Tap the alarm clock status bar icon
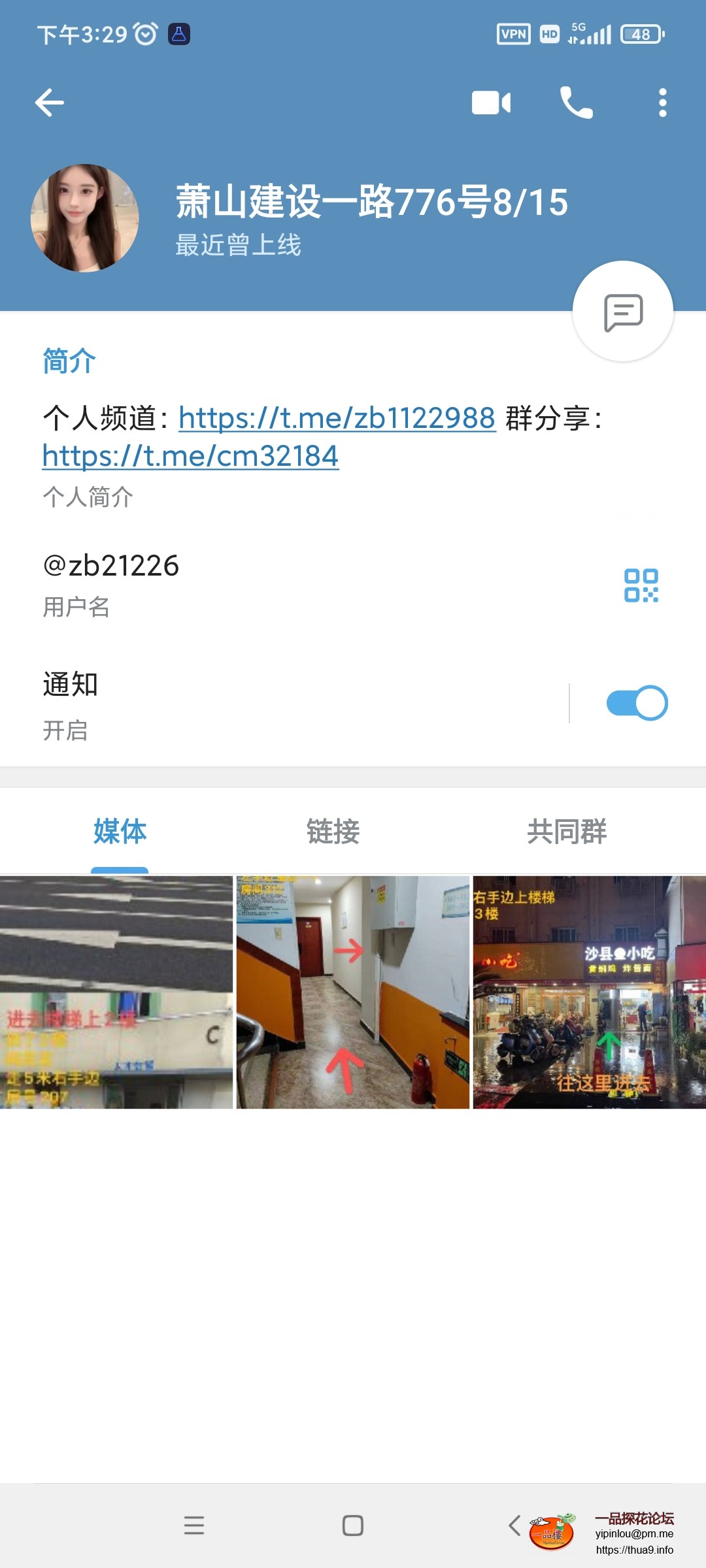 (145, 33)
